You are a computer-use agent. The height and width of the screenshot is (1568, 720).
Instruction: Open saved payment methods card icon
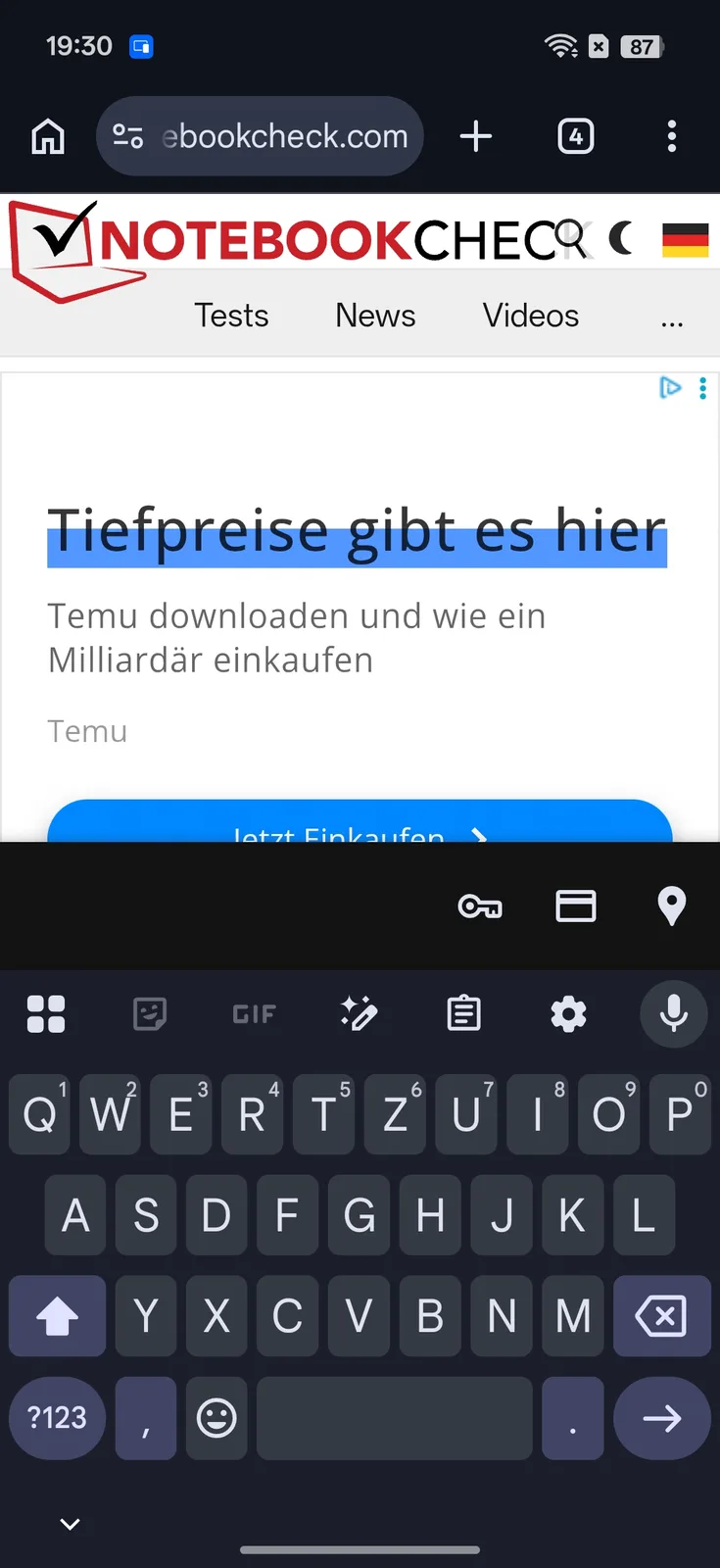576,906
